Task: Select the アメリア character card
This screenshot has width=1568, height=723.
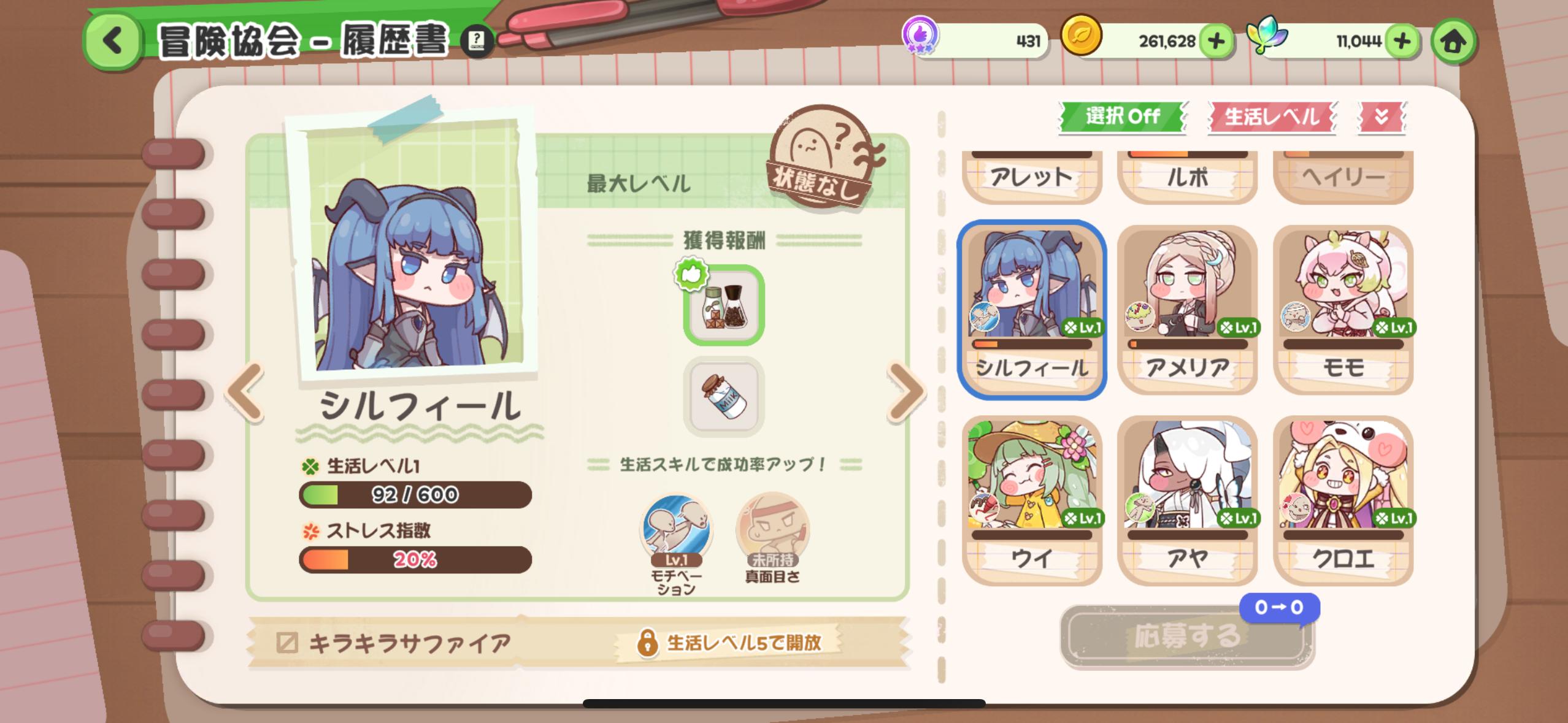Action: click(1188, 310)
